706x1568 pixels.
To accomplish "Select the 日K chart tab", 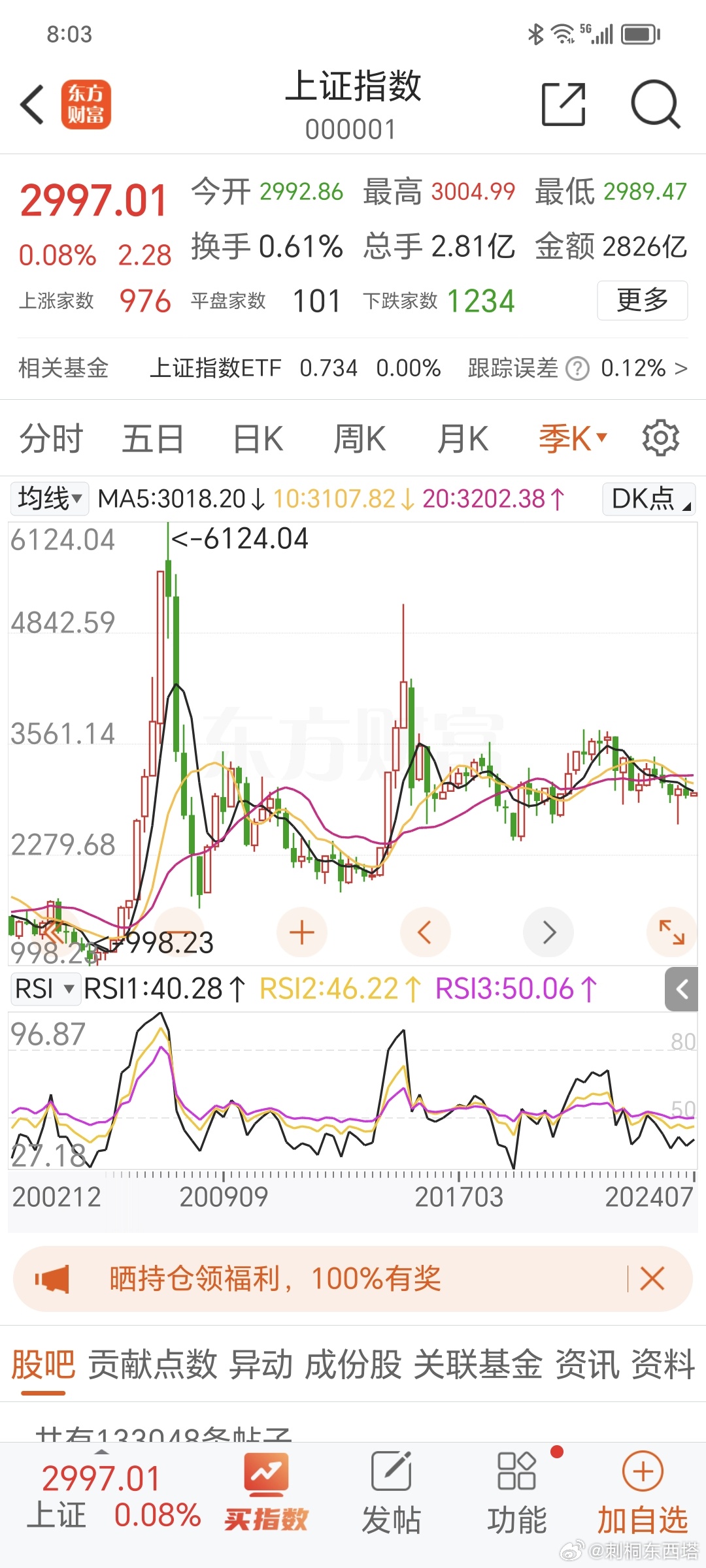I will point(258,438).
